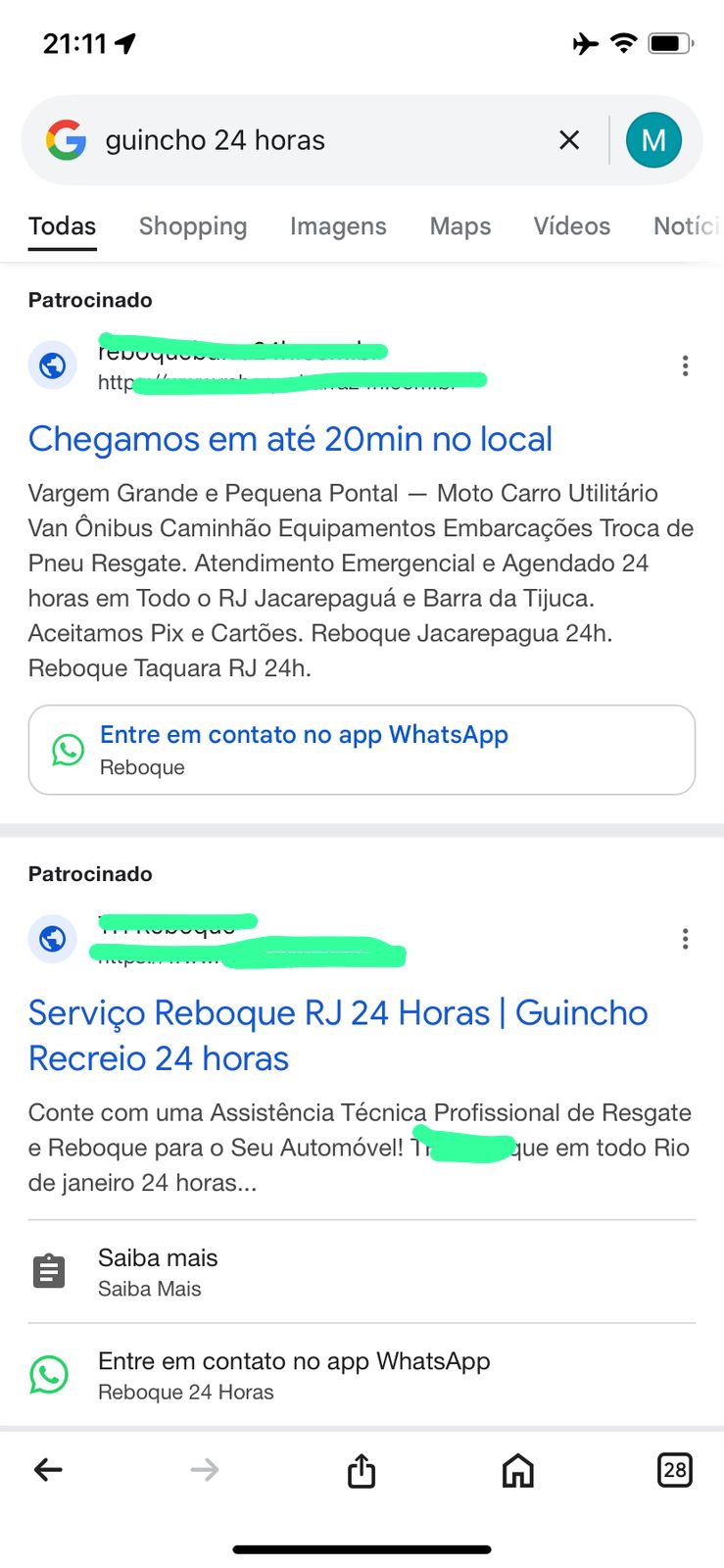Select the Shopping tab
The height and width of the screenshot is (1568, 724).
[192, 226]
